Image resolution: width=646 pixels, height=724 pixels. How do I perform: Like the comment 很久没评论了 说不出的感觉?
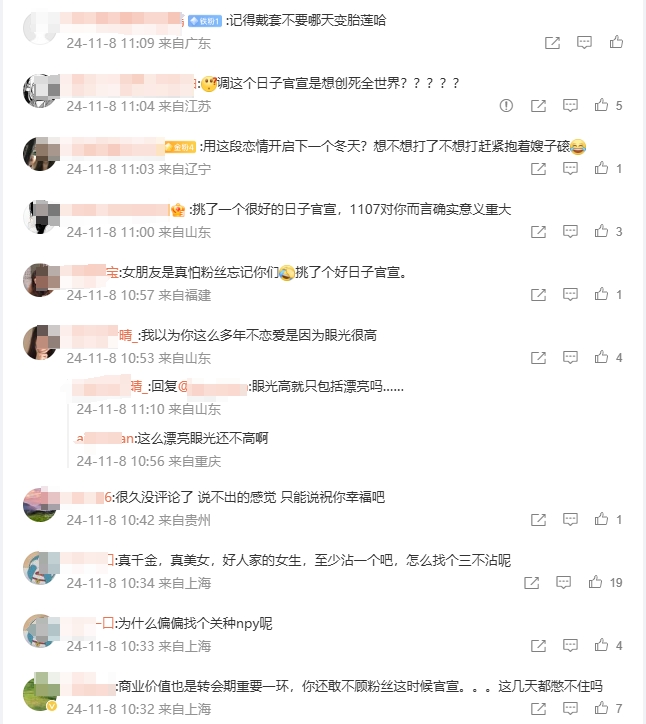pos(601,520)
